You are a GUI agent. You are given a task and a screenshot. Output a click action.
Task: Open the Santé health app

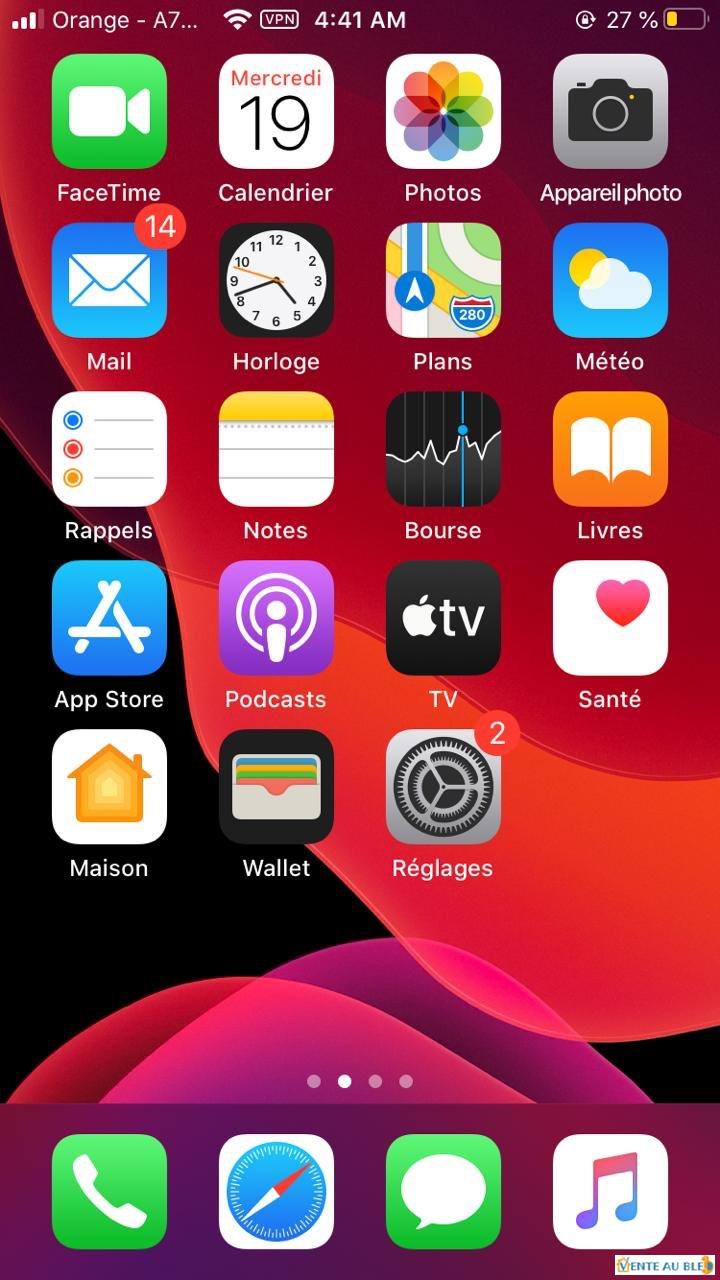[610, 618]
